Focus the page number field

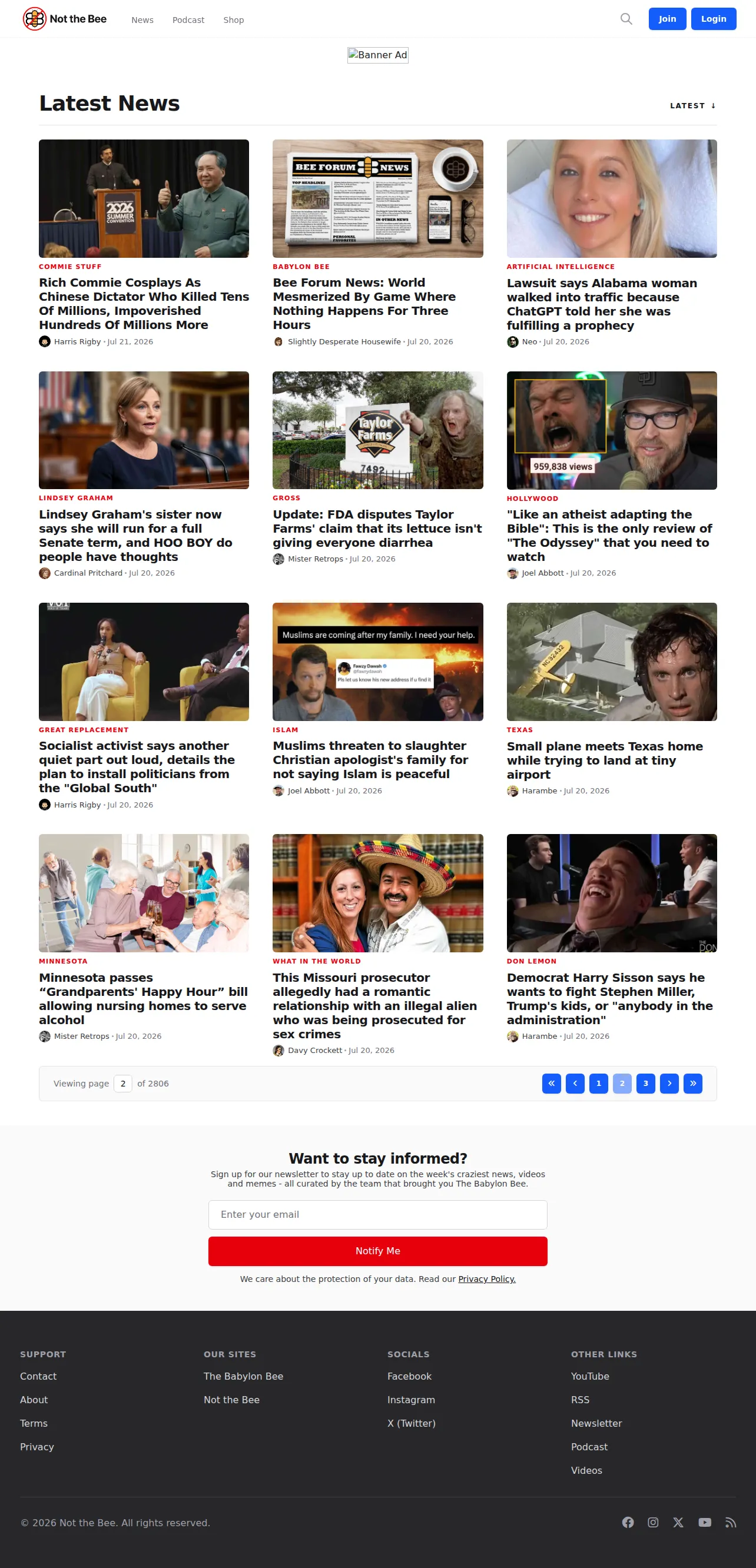coord(123,1083)
